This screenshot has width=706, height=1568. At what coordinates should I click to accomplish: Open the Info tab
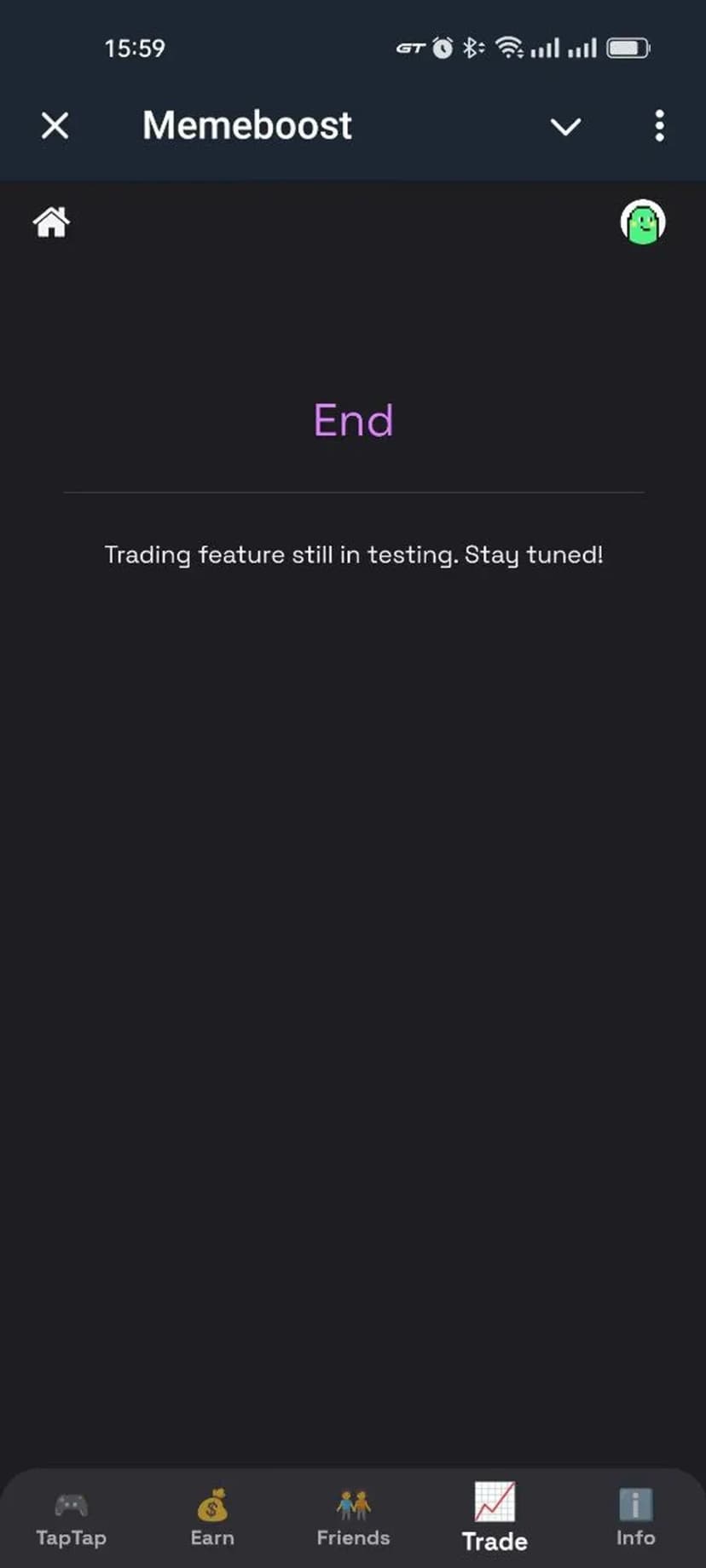pos(635,1519)
